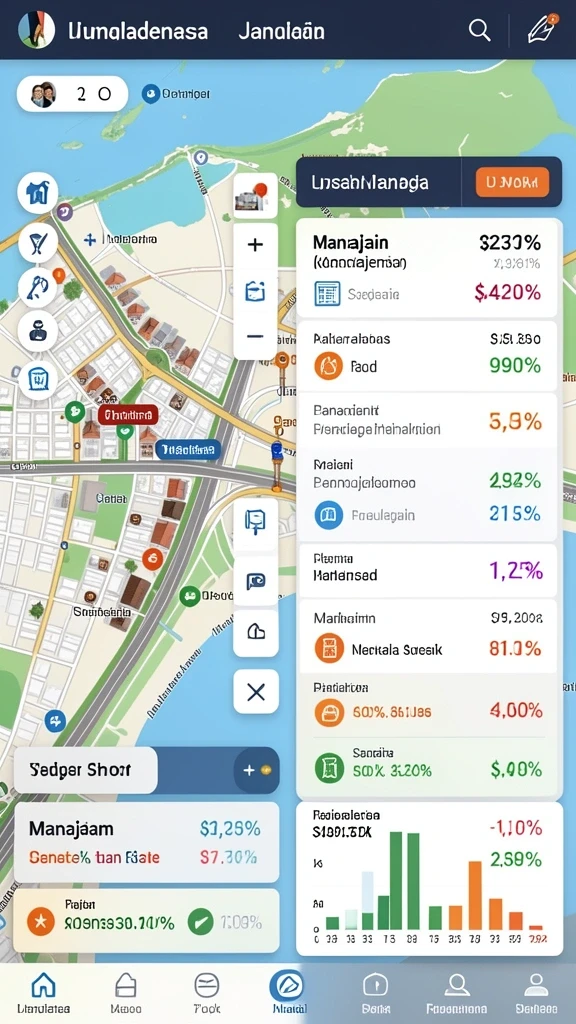Tap the pen icon in the top bar
The image size is (576, 1024).
(543, 30)
